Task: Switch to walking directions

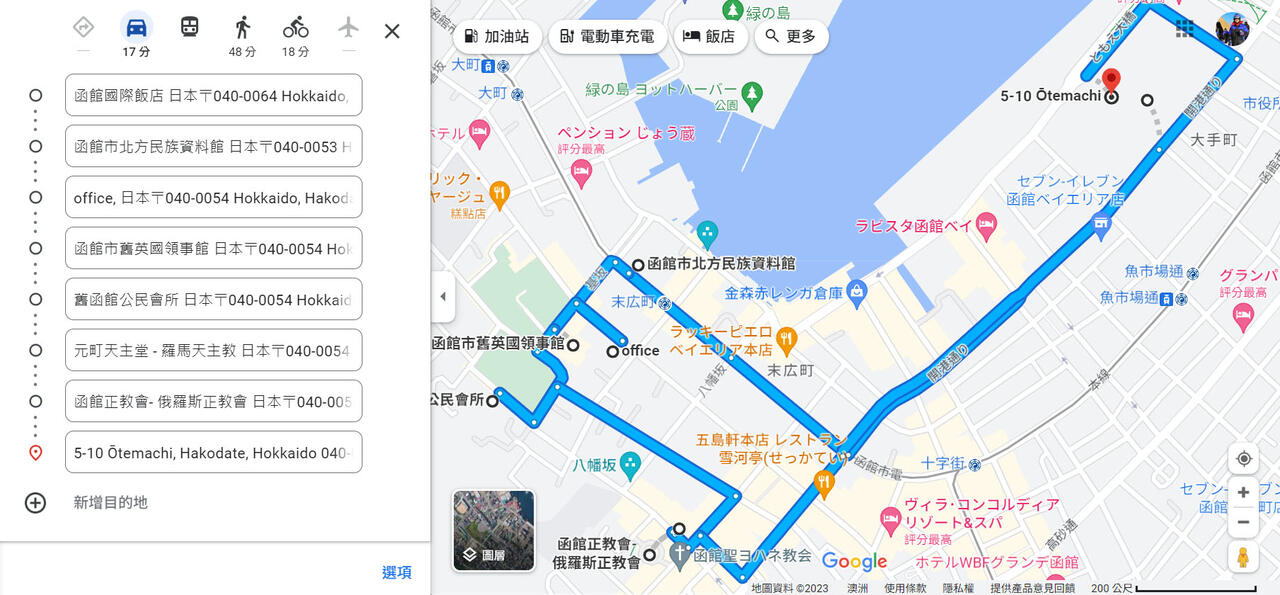Action: coord(242,28)
